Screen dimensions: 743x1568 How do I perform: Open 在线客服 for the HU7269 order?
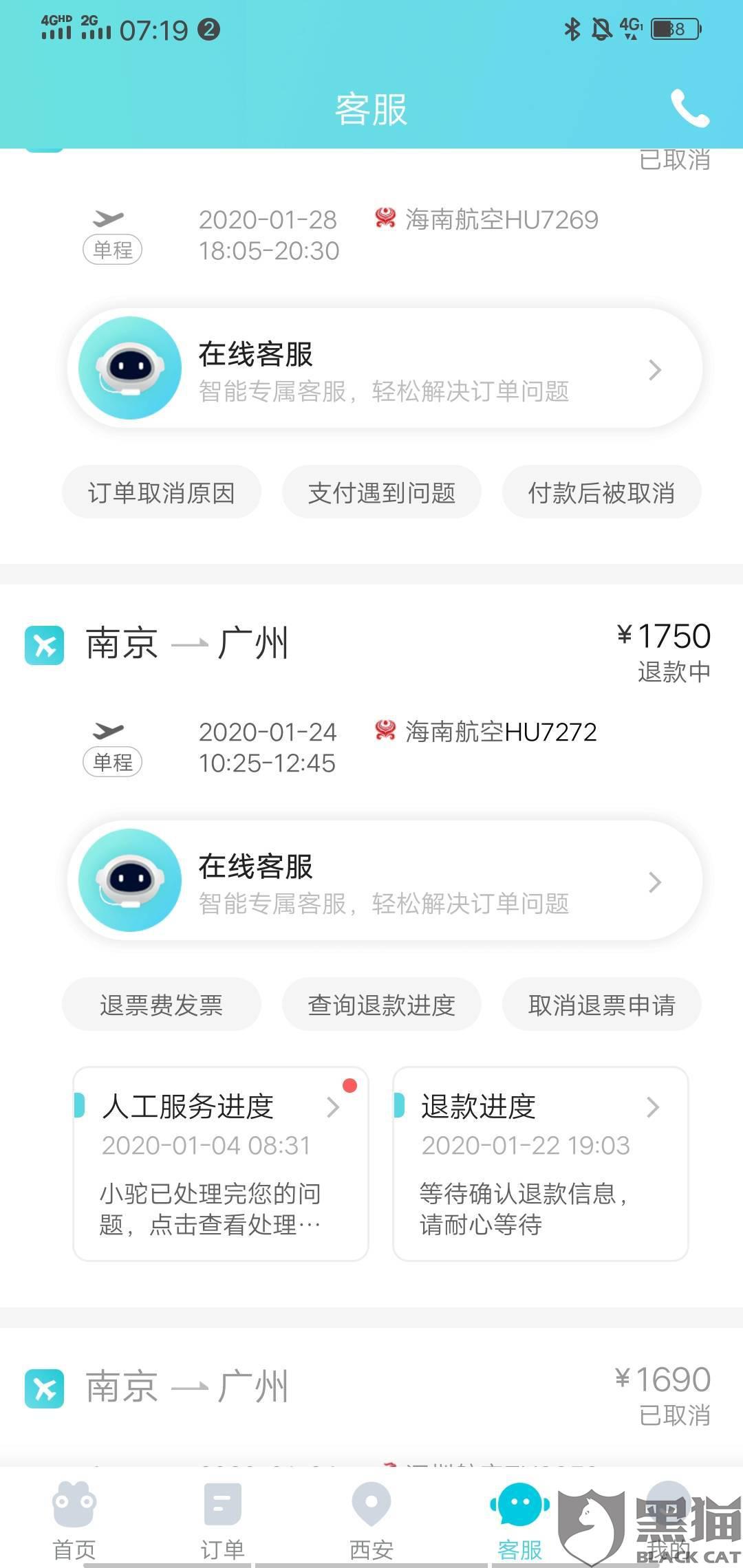point(385,369)
